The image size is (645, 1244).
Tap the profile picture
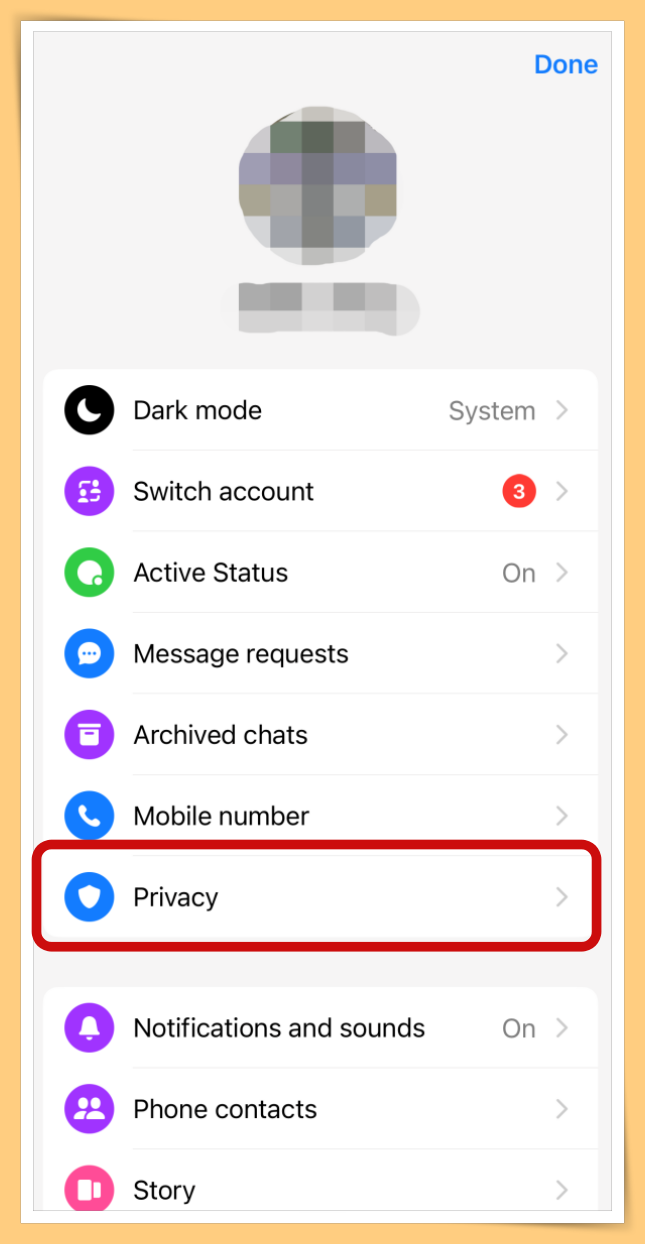pyautogui.click(x=318, y=185)
